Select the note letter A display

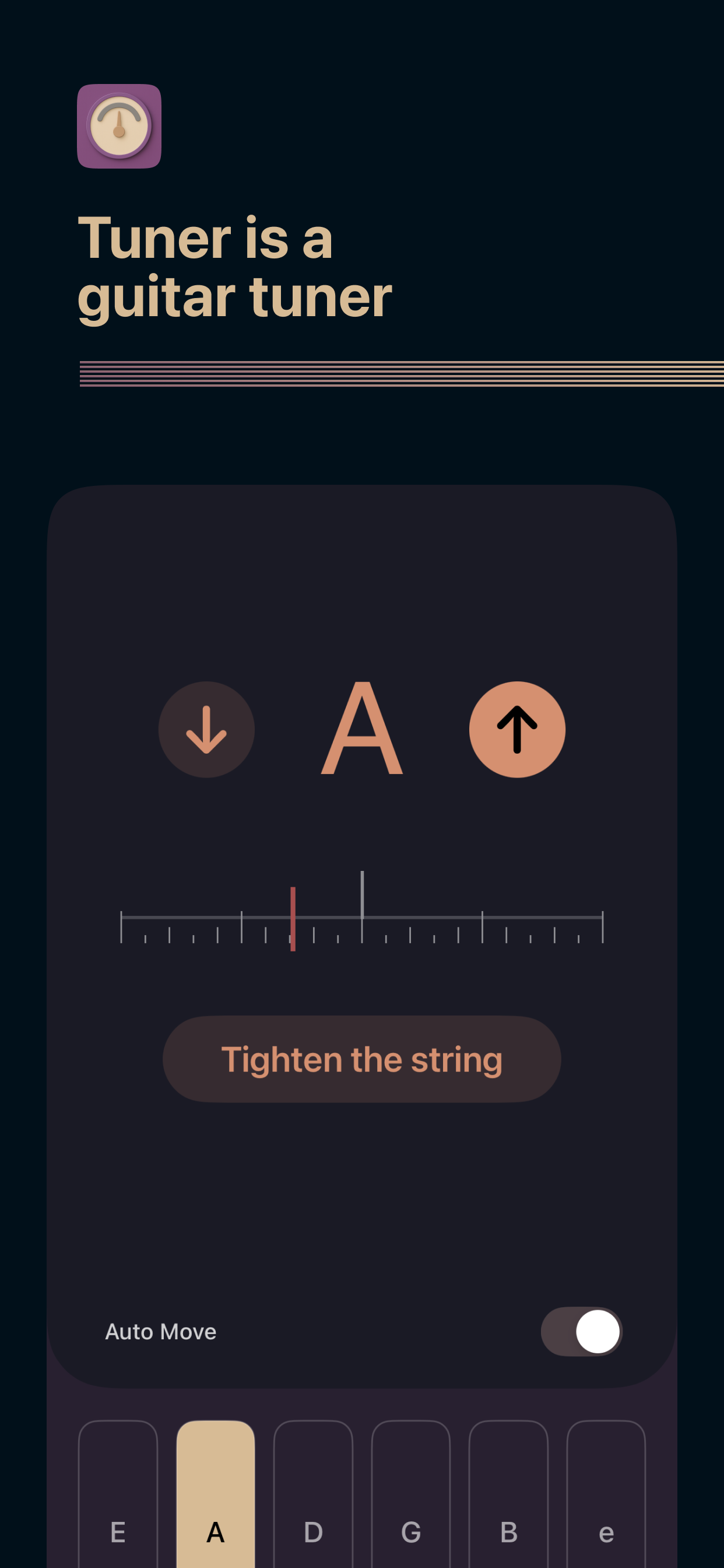361,729
